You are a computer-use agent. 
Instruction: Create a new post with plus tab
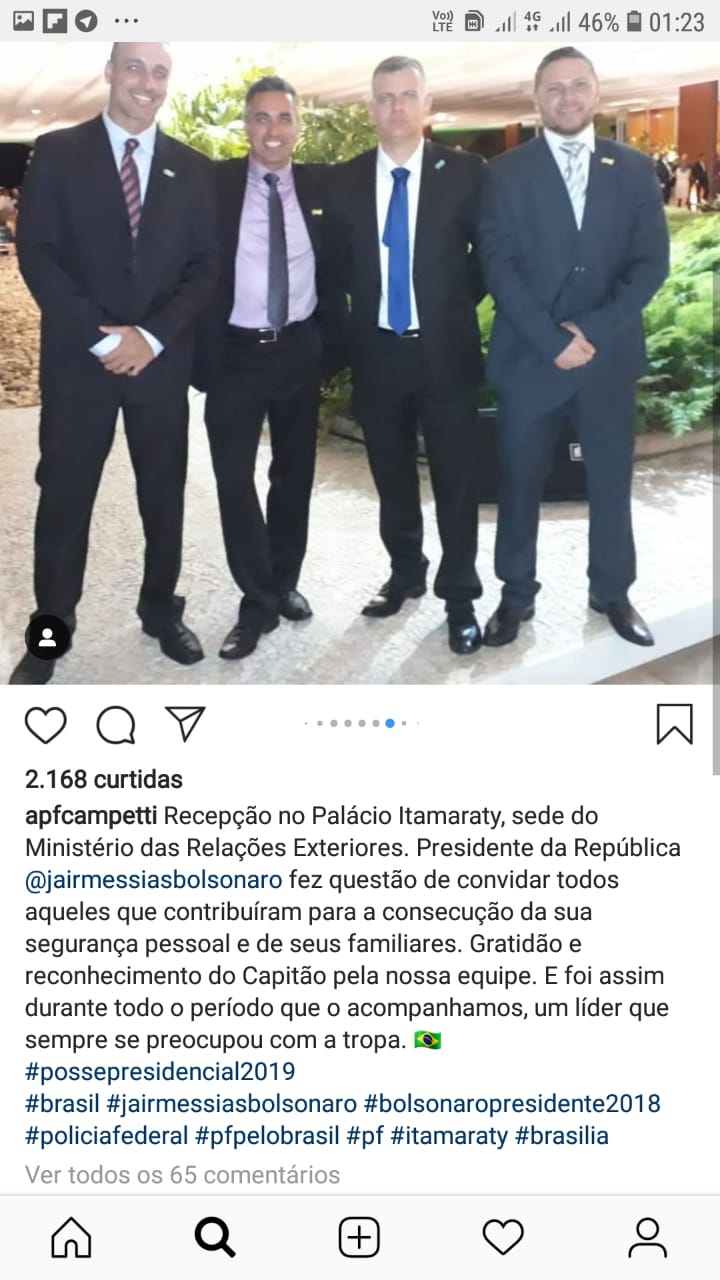(359, 1238)
